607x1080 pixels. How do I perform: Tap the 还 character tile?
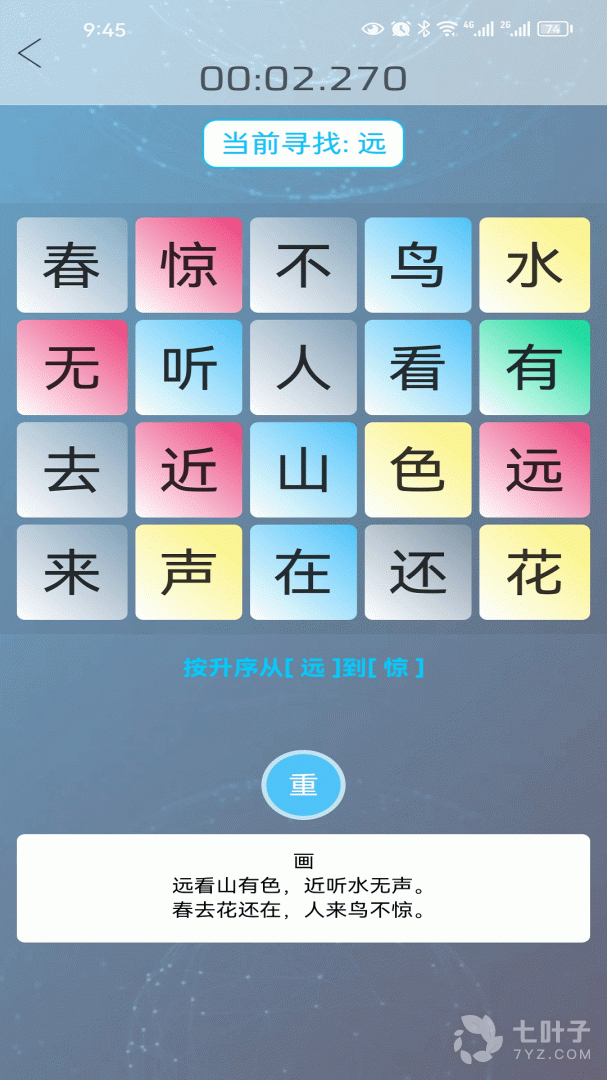pyautogui.click(x=418, y=572)
